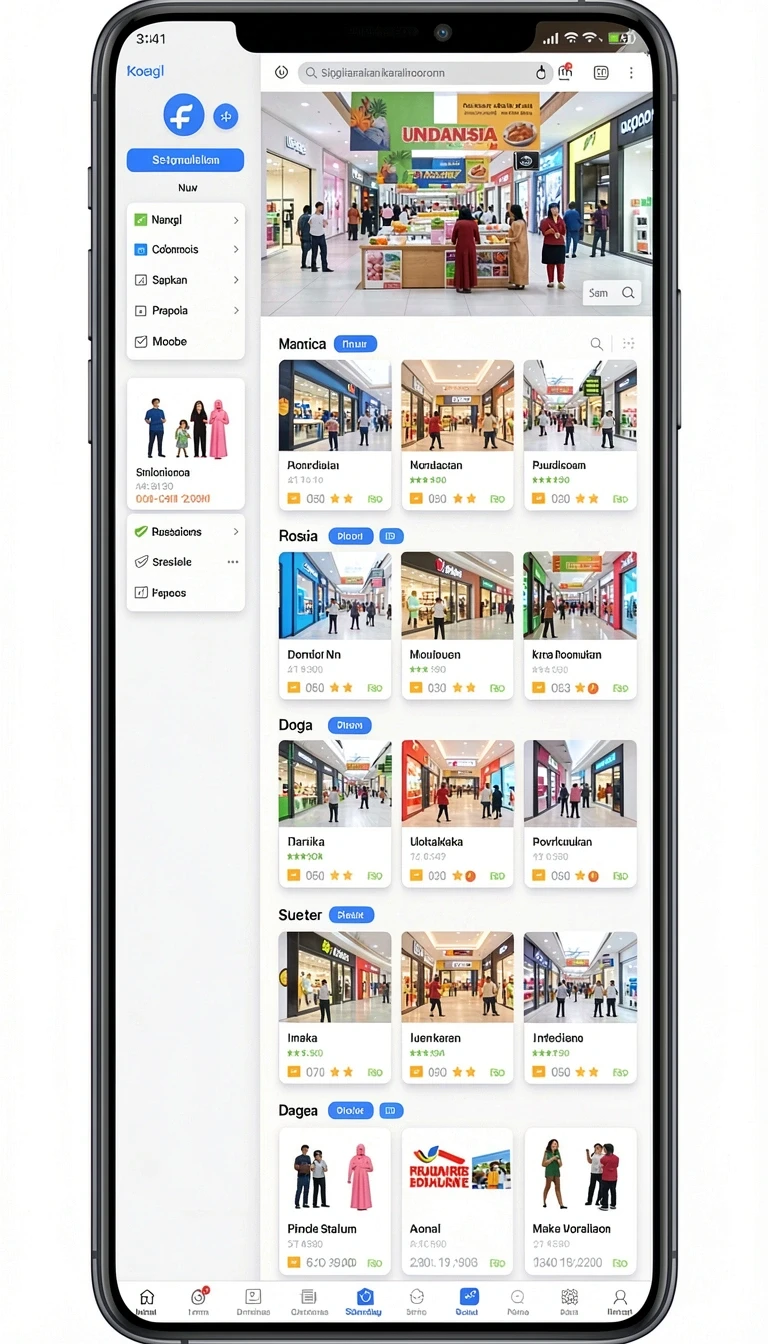Screen dimensions: 768x1344
Task: Open the Bondialai mall card
Action: click(x=335, y=435)
